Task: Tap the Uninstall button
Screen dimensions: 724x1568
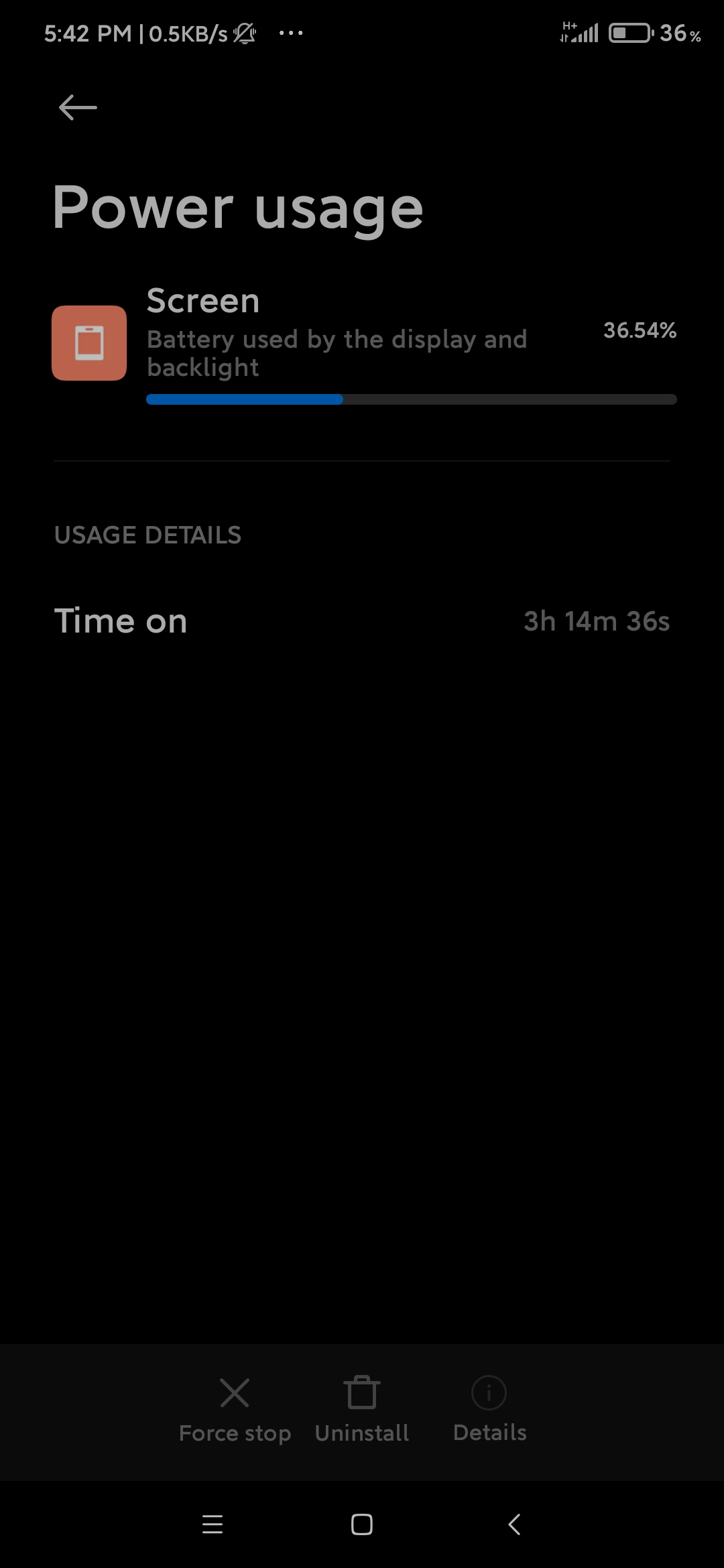Action: [x=362, y=1410]
